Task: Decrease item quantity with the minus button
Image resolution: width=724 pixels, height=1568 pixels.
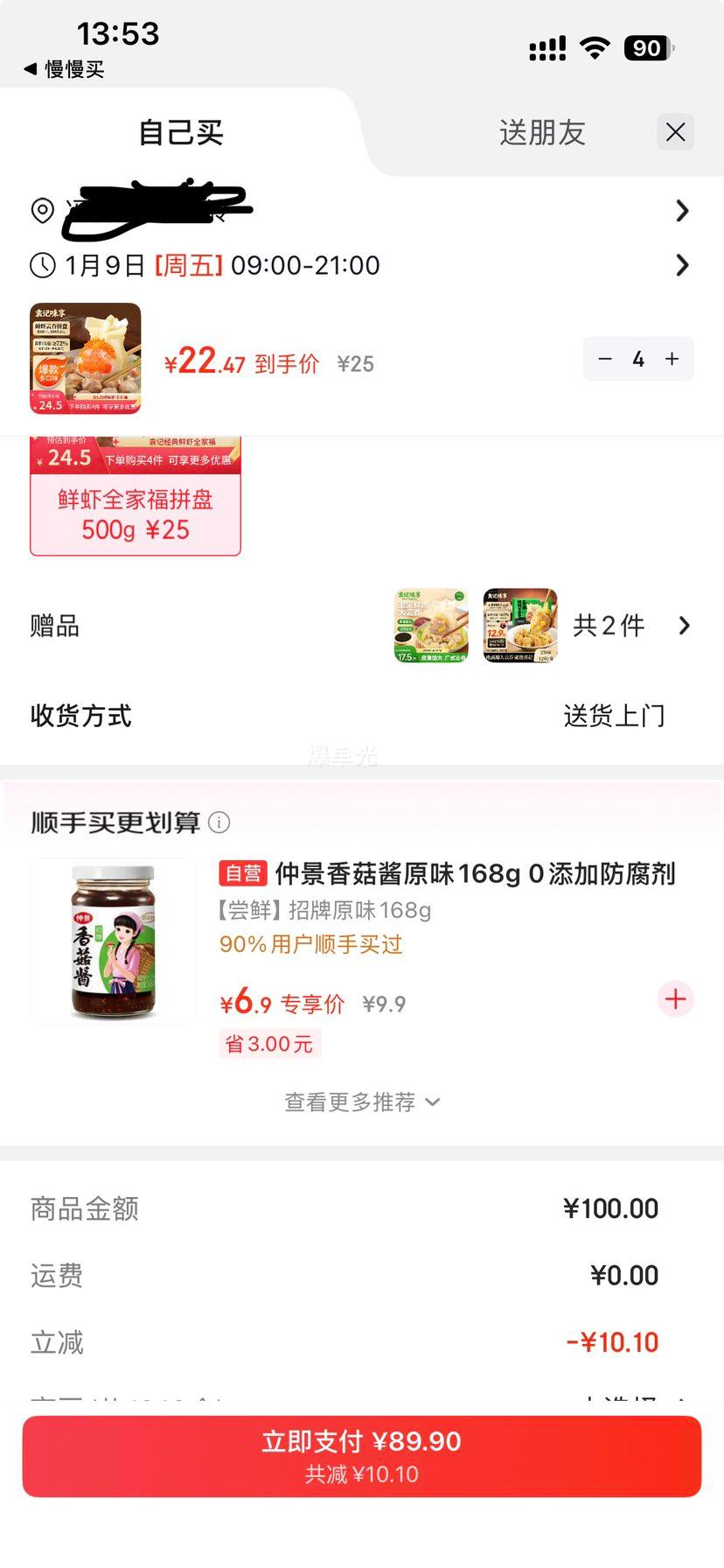Action: click(x=607, y=359)
